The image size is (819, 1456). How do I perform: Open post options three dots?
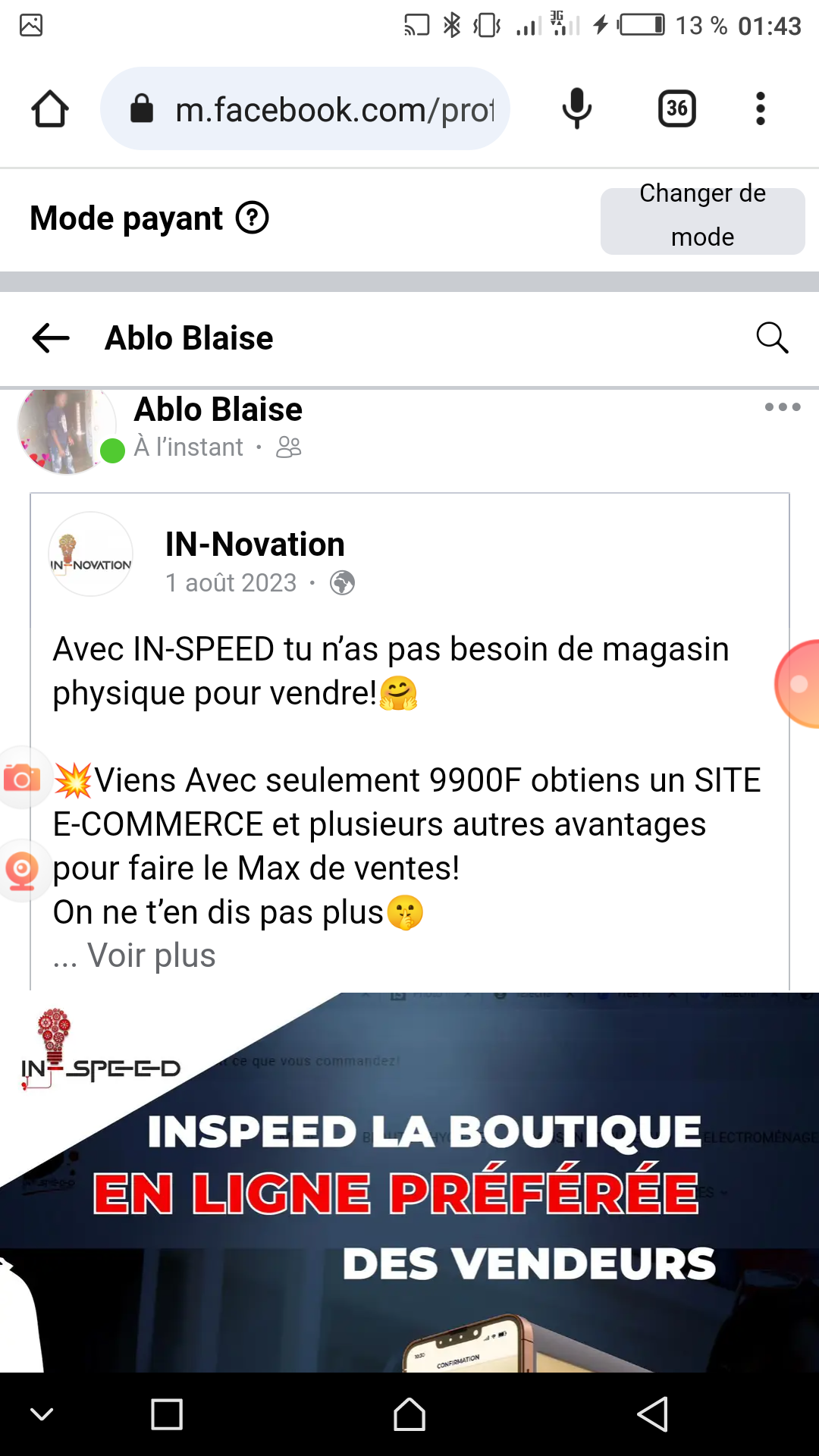[782, 407]
